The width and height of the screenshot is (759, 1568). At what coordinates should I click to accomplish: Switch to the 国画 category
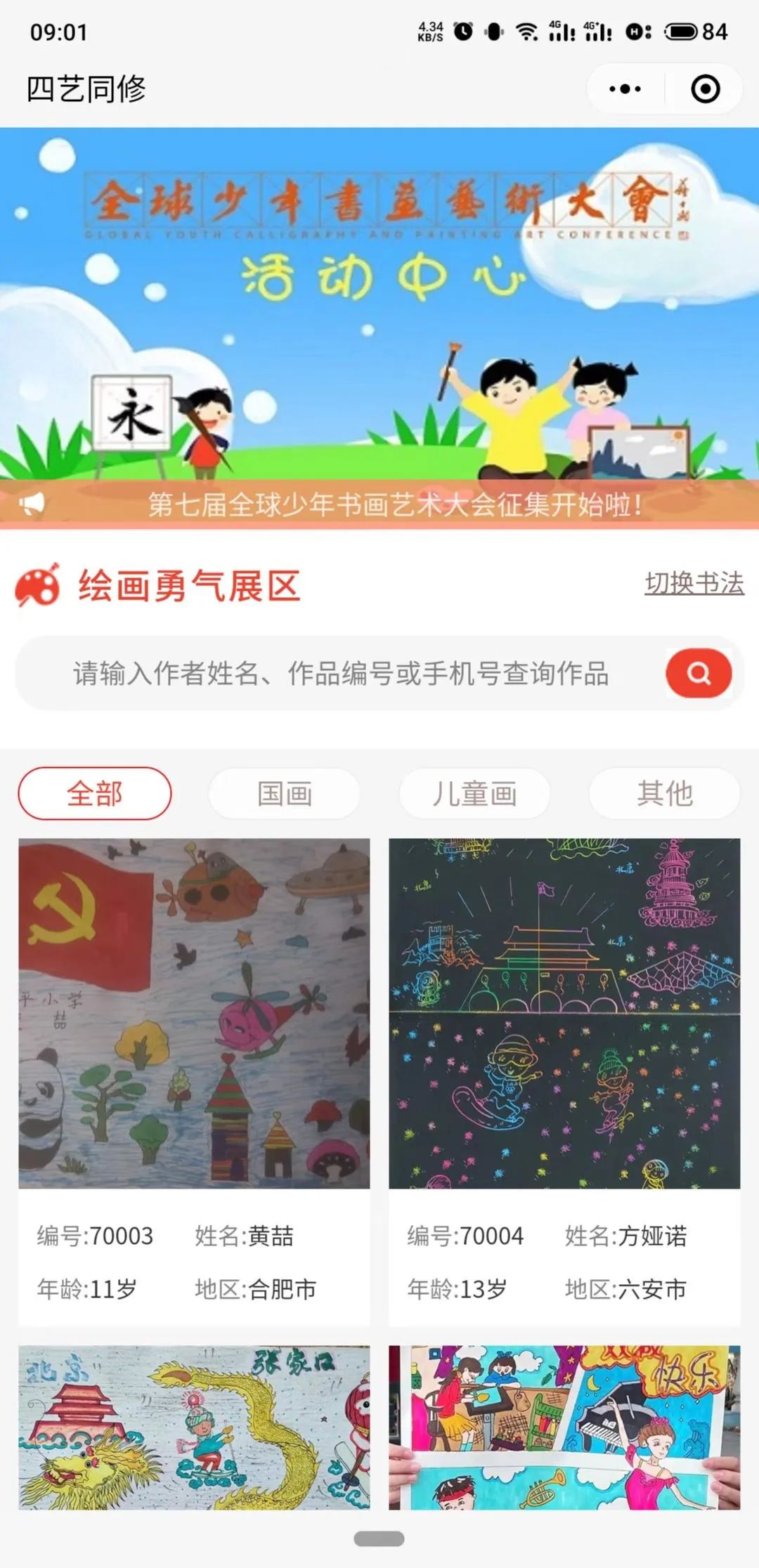point(285,793)
